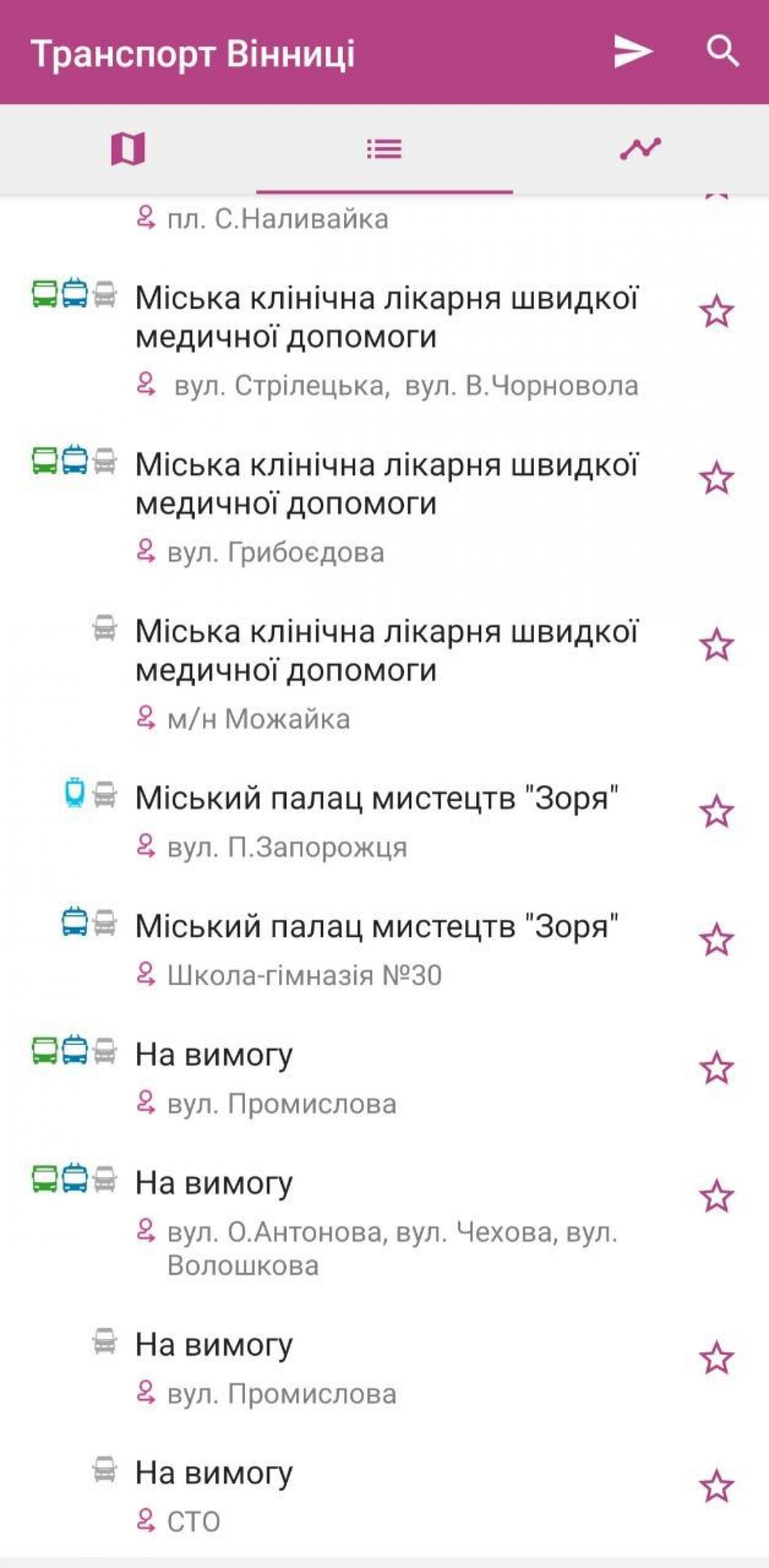769x1568 pixels.
Task: Add the м/н Можайка stop to favorites
Action: (x=717, y=645)
